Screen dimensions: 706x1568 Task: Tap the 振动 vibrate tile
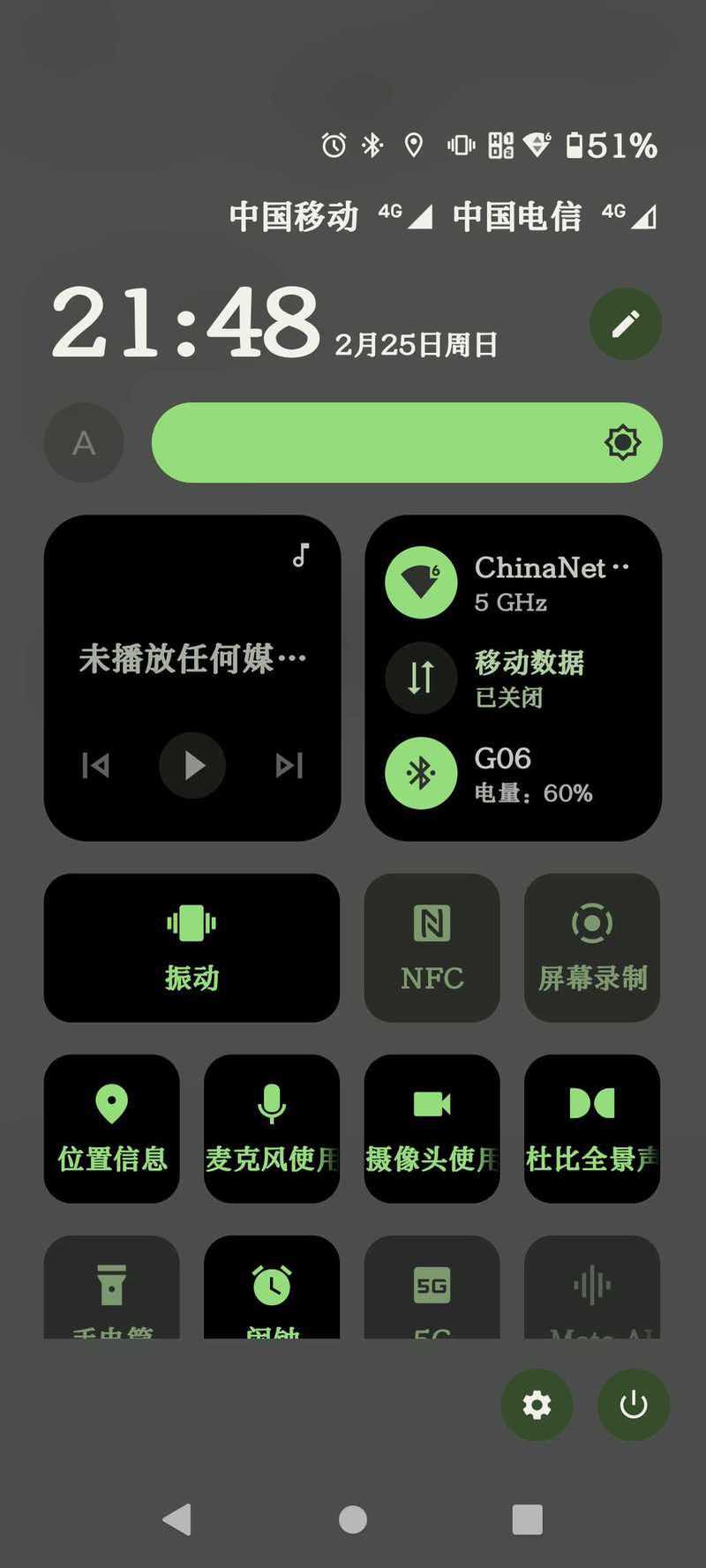[x=192, y=949]
